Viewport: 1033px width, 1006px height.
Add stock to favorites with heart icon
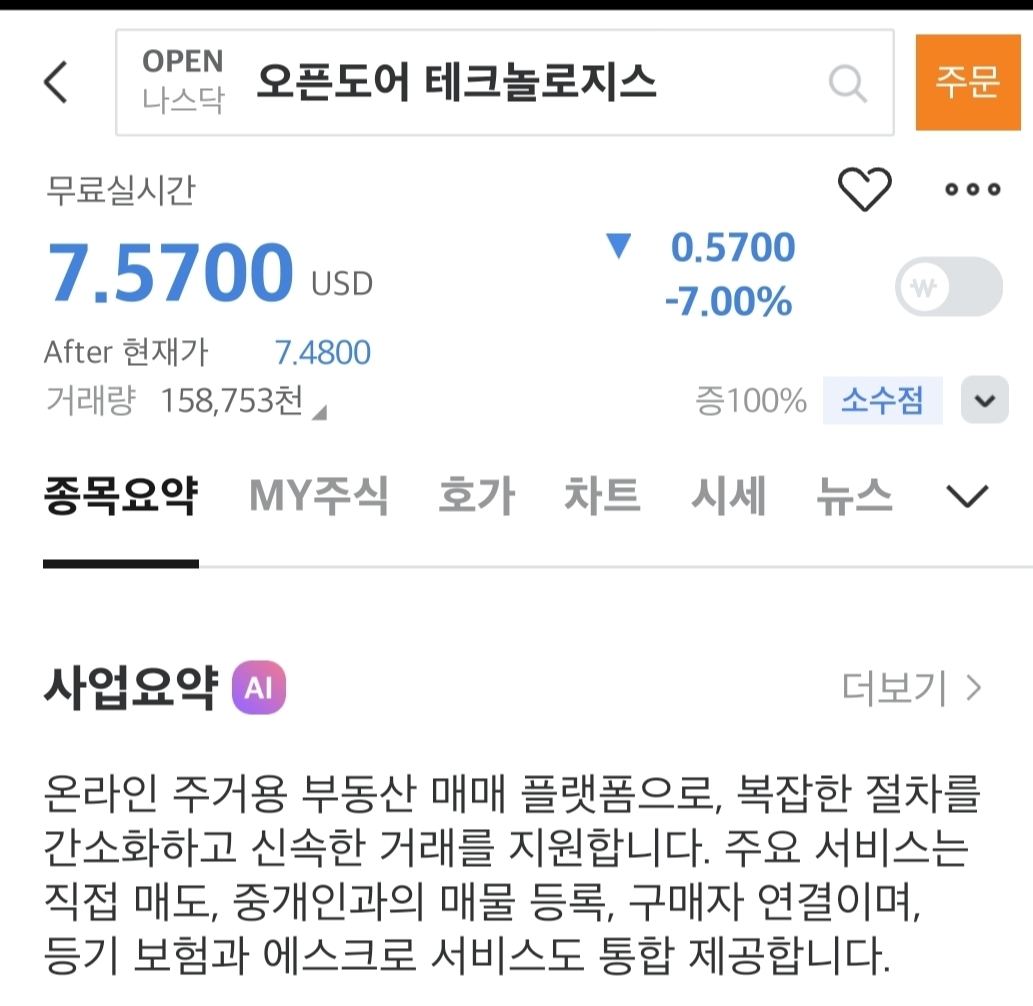(x=864, y=189)
